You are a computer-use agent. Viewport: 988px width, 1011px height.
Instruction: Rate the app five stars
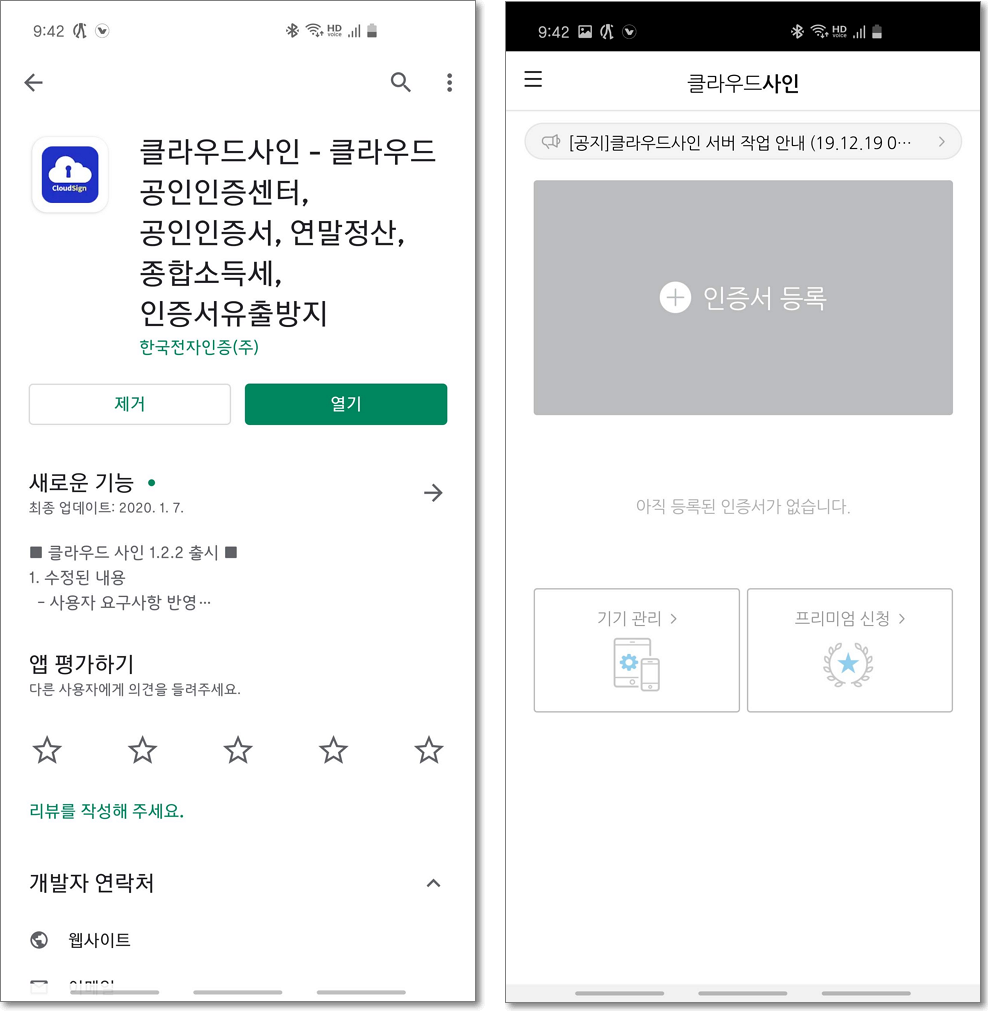(x=429, y=750)
